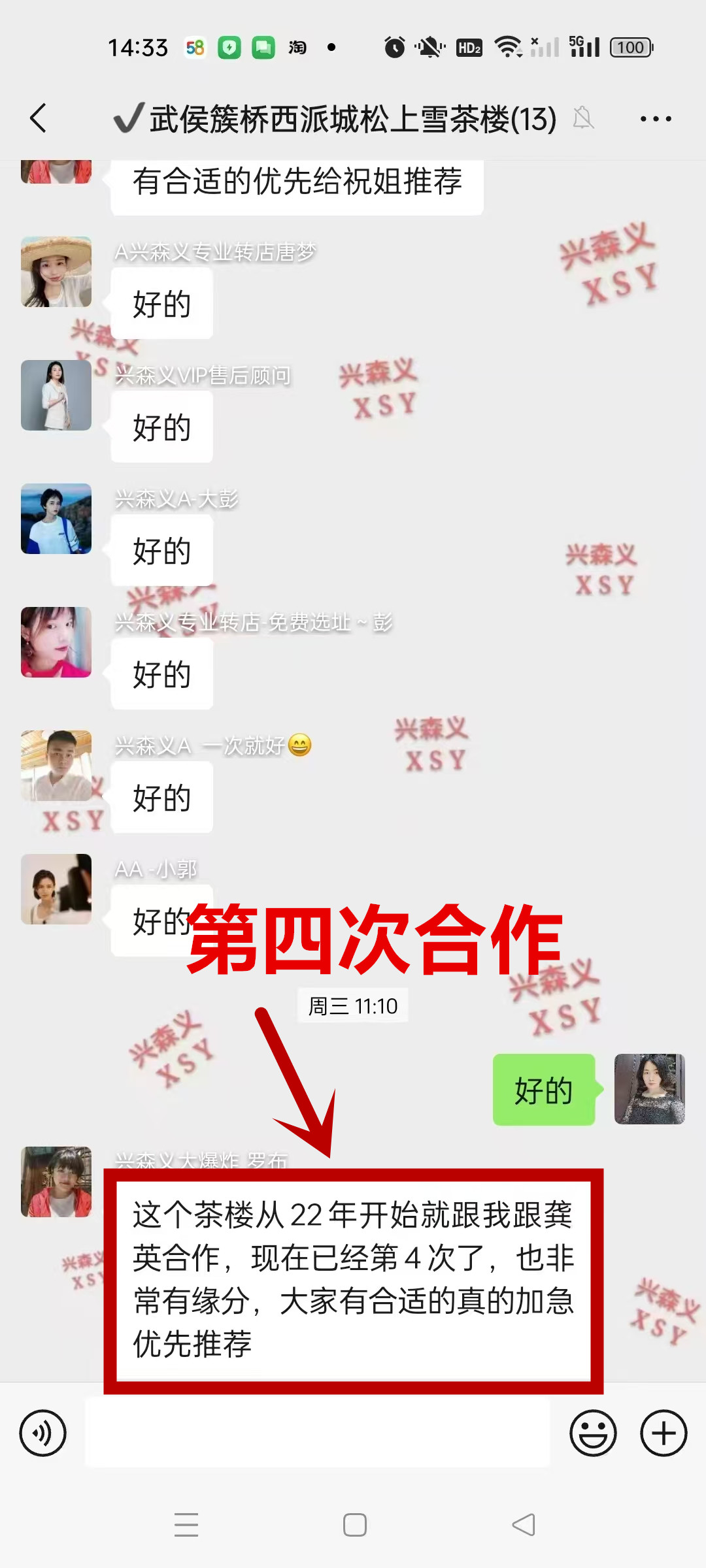706x1568 pixels.
Task: Open my own avatar beside the green 好的
Action: click(649, 1089)
